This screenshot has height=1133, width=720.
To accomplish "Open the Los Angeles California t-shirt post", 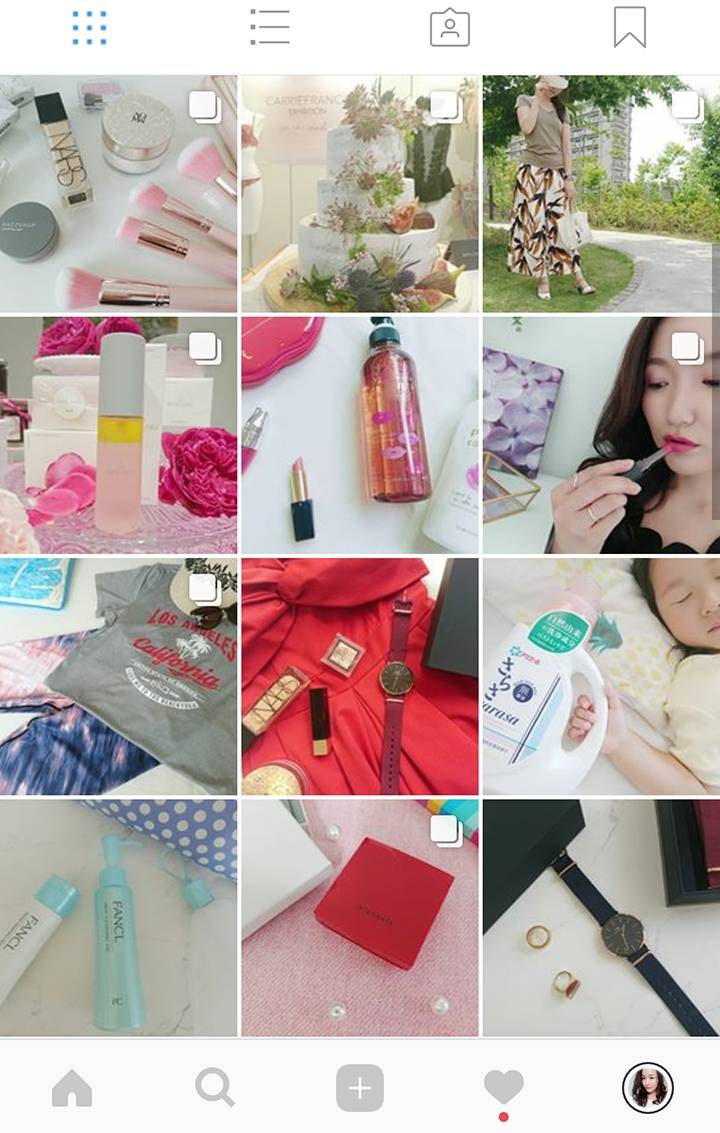I will point(118,676).
